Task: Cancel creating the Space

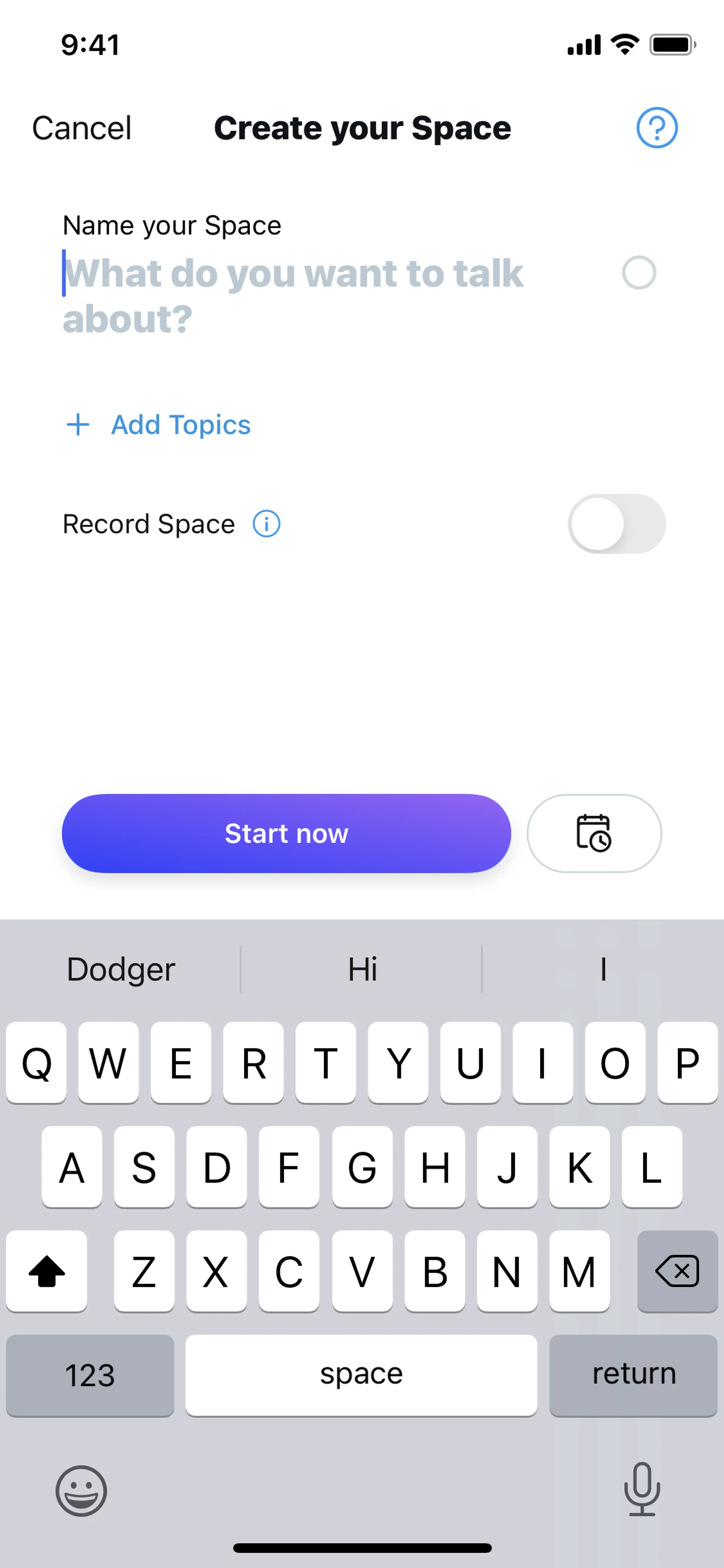Action: [x=81, y=128]
